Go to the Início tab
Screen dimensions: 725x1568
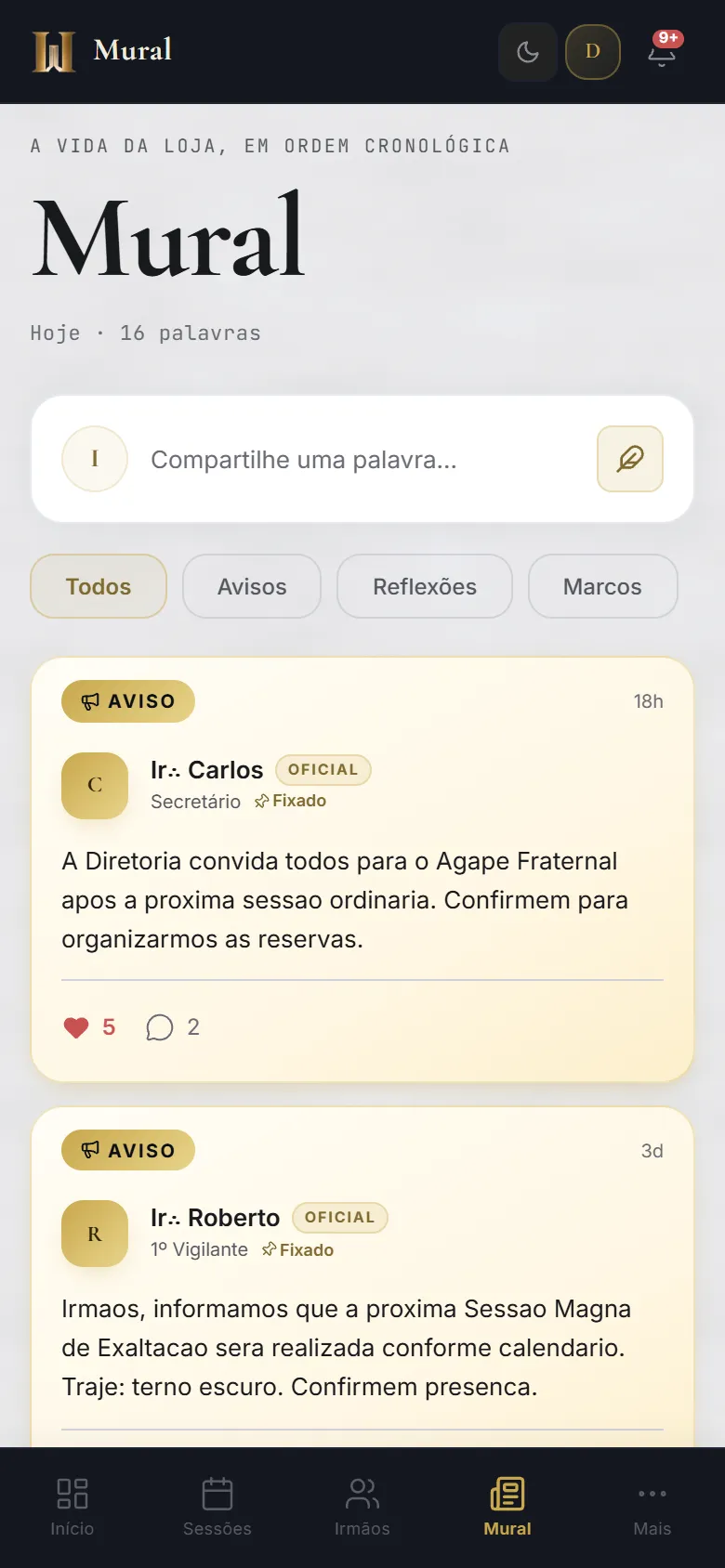coord(72,1507)
